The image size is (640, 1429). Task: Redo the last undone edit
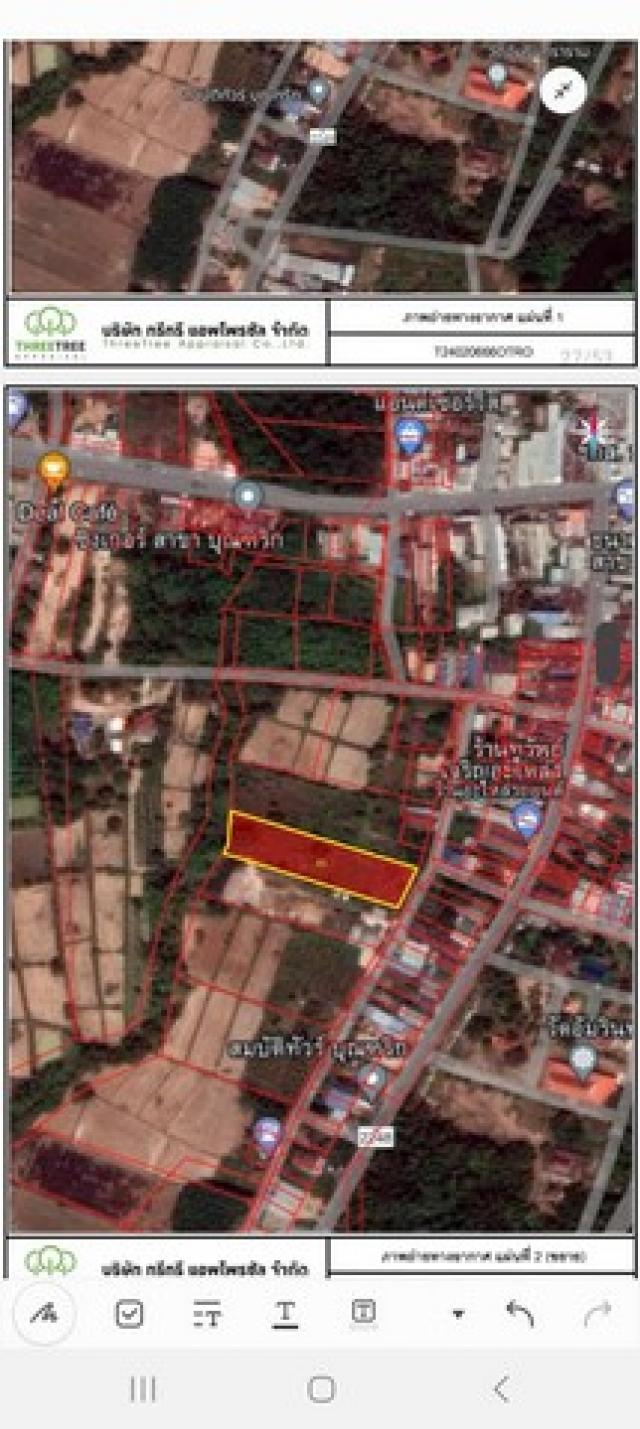pos(597,1313)
